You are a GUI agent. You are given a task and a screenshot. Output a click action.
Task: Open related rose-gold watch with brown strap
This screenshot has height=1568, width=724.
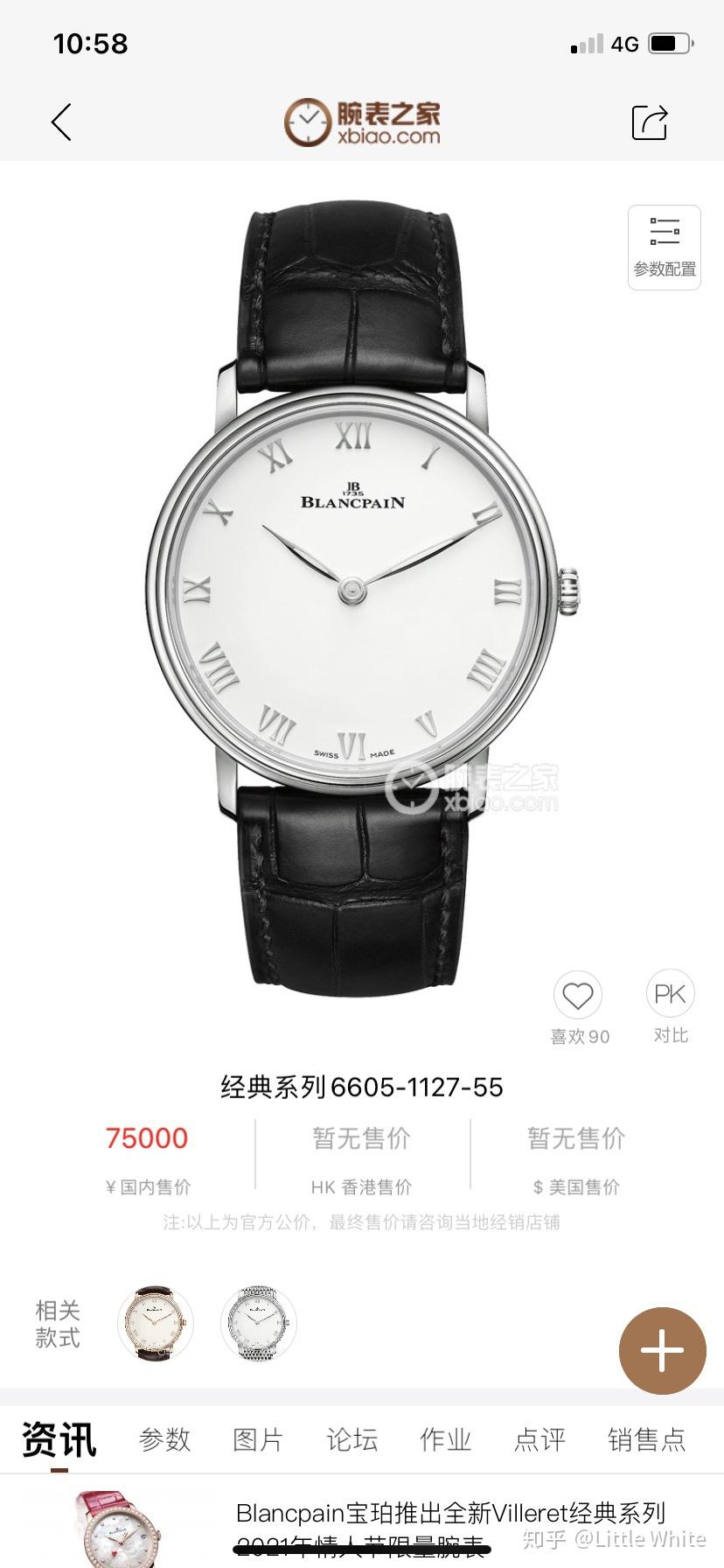(156, 1322)
